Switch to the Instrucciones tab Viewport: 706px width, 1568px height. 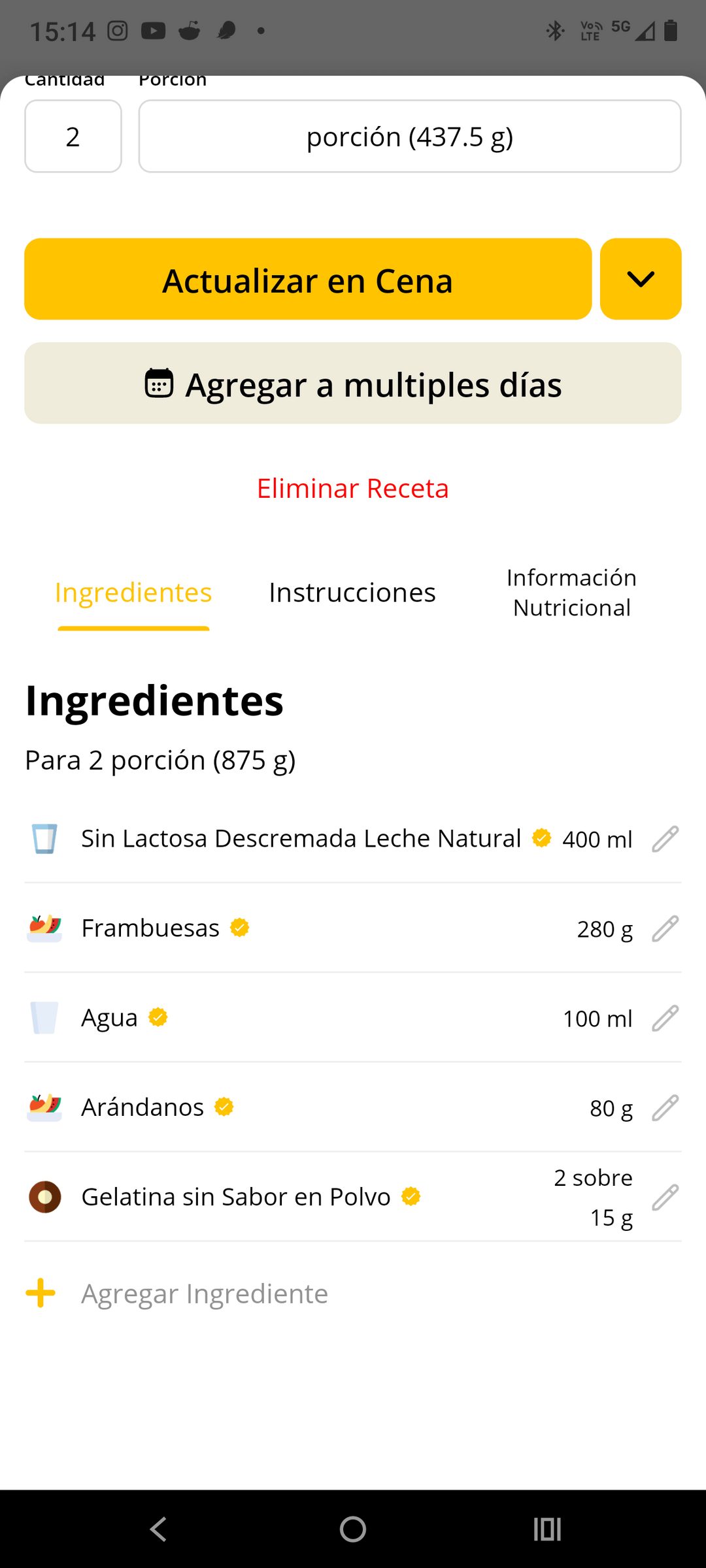pos(352,593)
